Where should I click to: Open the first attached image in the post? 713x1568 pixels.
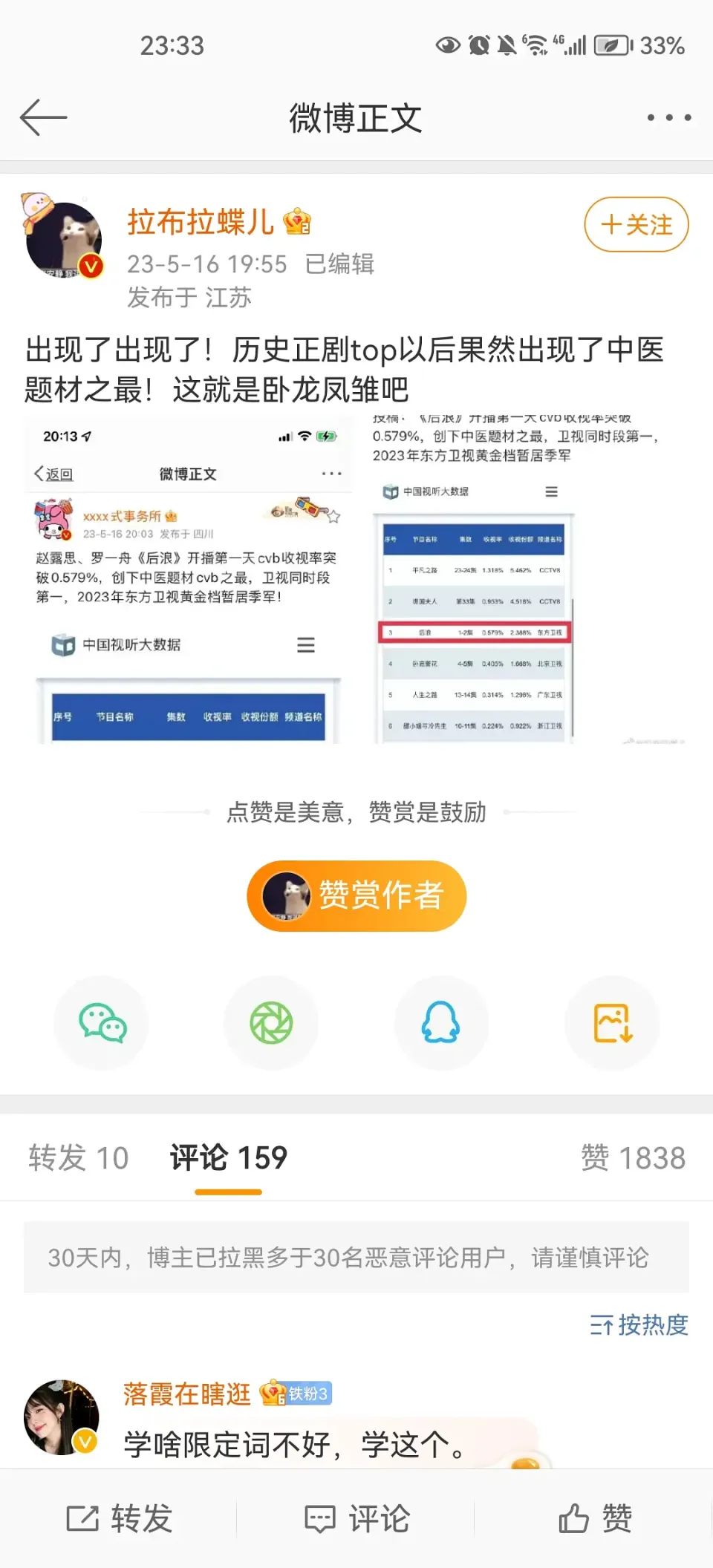tap(189, 581)
